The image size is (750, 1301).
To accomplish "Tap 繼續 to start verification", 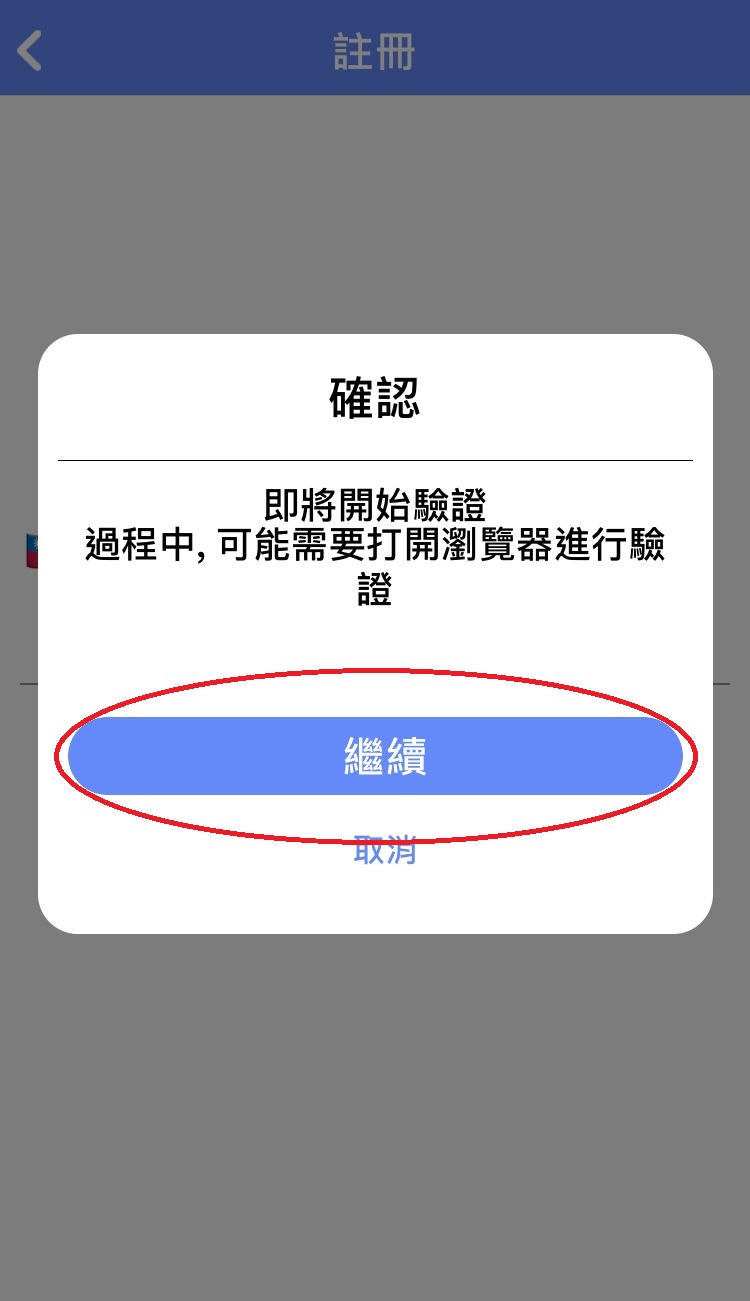I will pos(375,756).
